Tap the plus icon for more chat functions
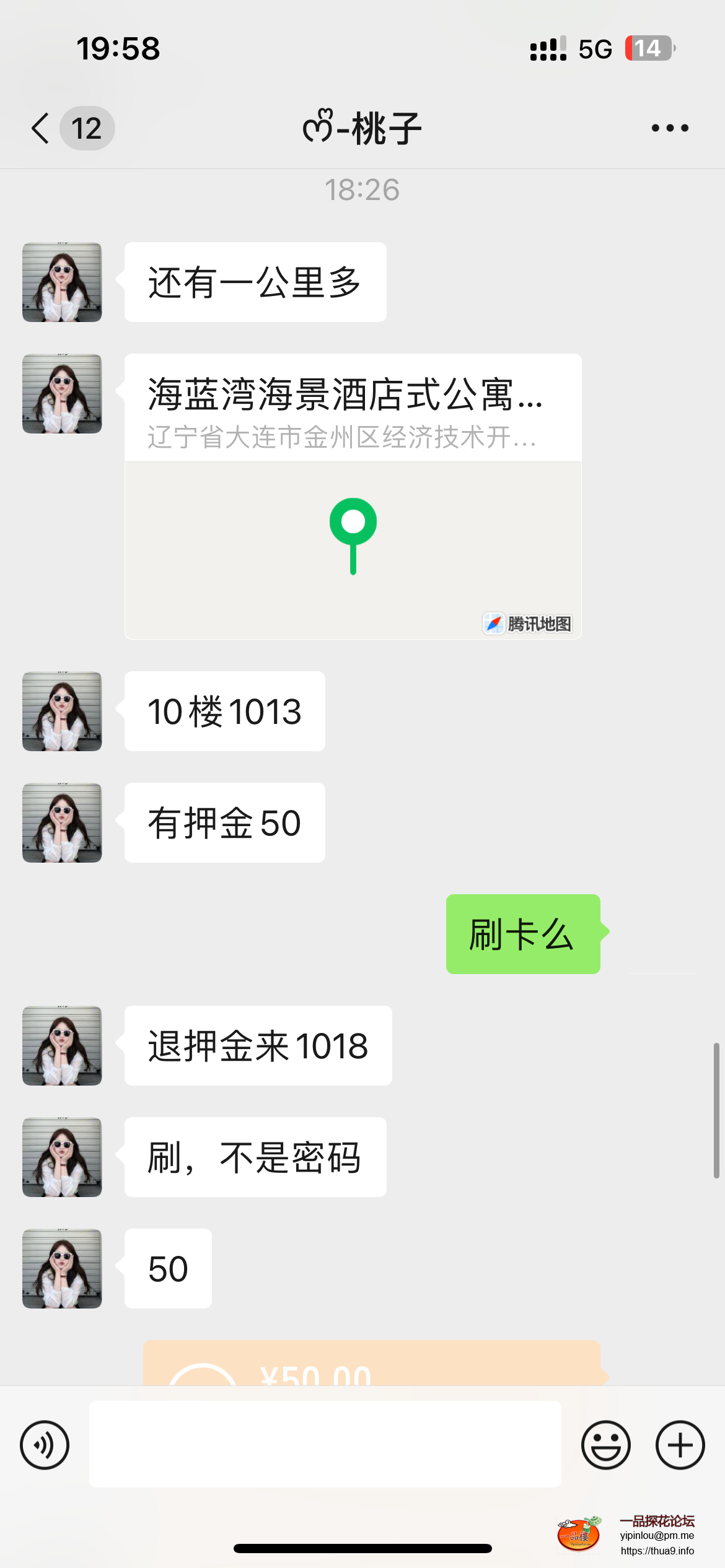725x1568 pixels. [679, 1445]
